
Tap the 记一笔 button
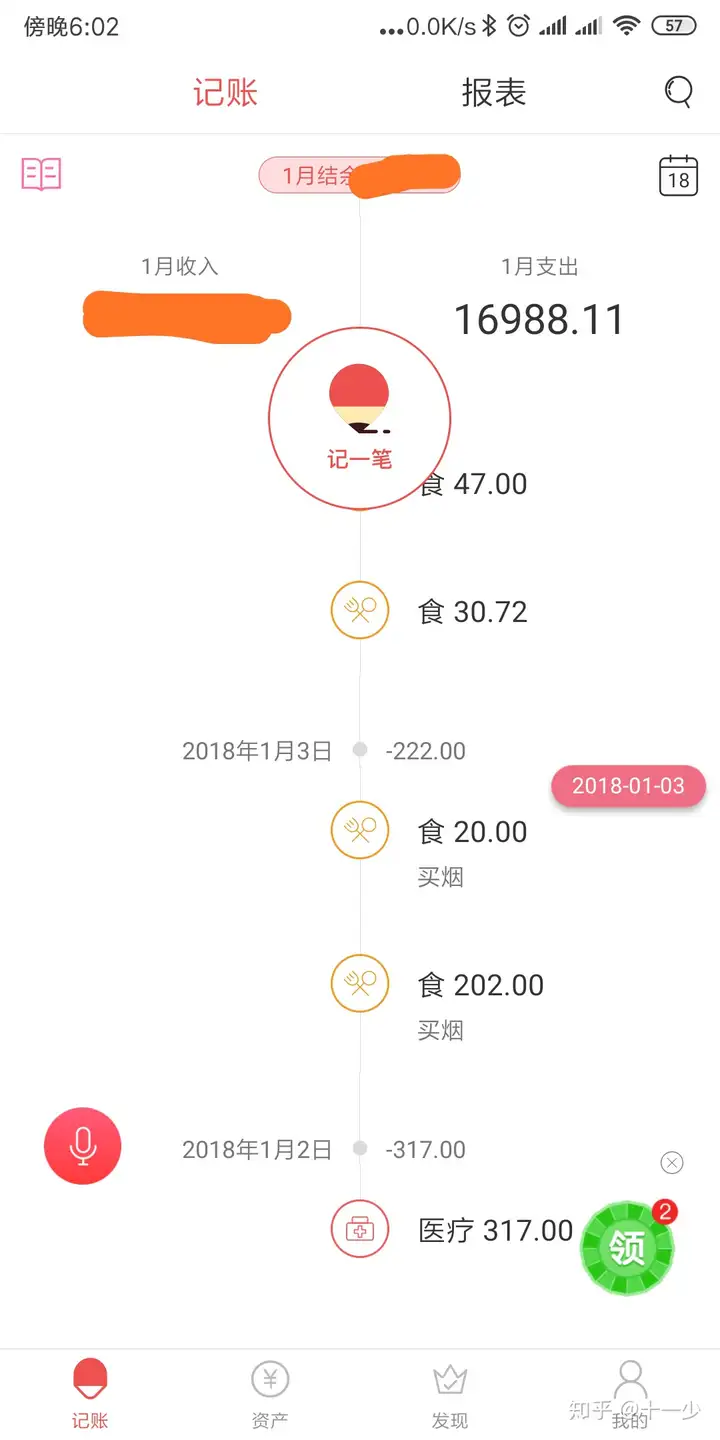(x=360, y=419)
